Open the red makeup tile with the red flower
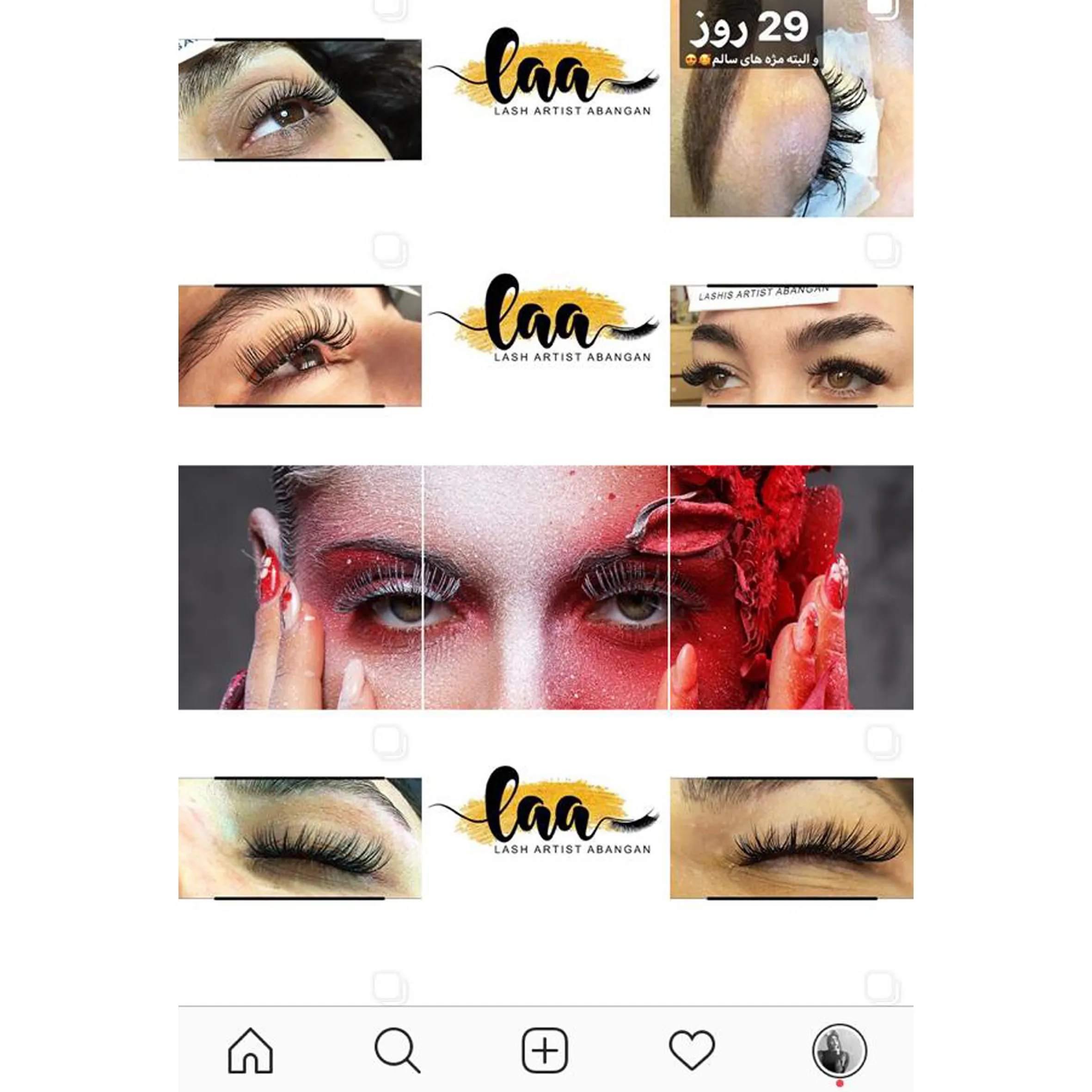The image size is (1092, 1092). 791,587
